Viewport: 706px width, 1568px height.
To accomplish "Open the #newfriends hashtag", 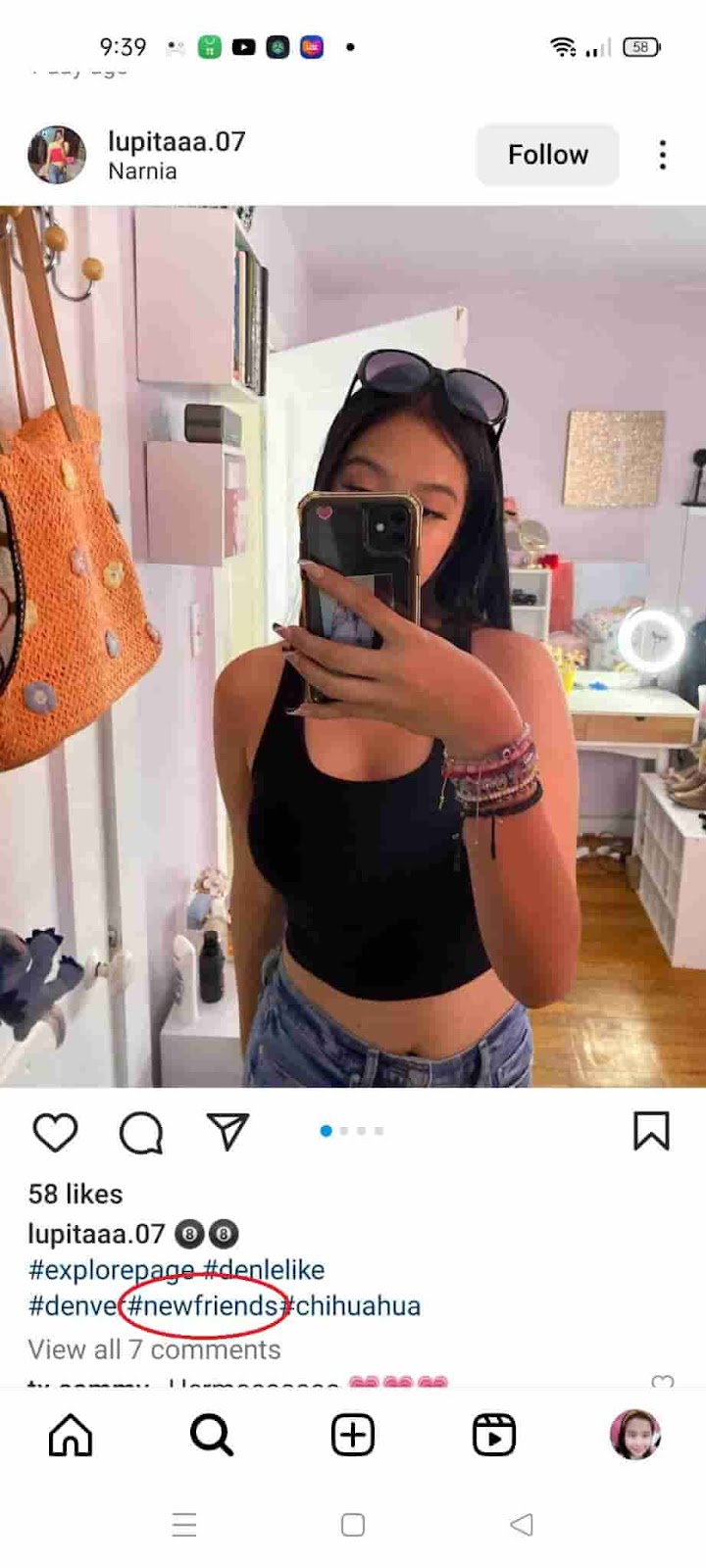I will click(x=203, y=1305).
